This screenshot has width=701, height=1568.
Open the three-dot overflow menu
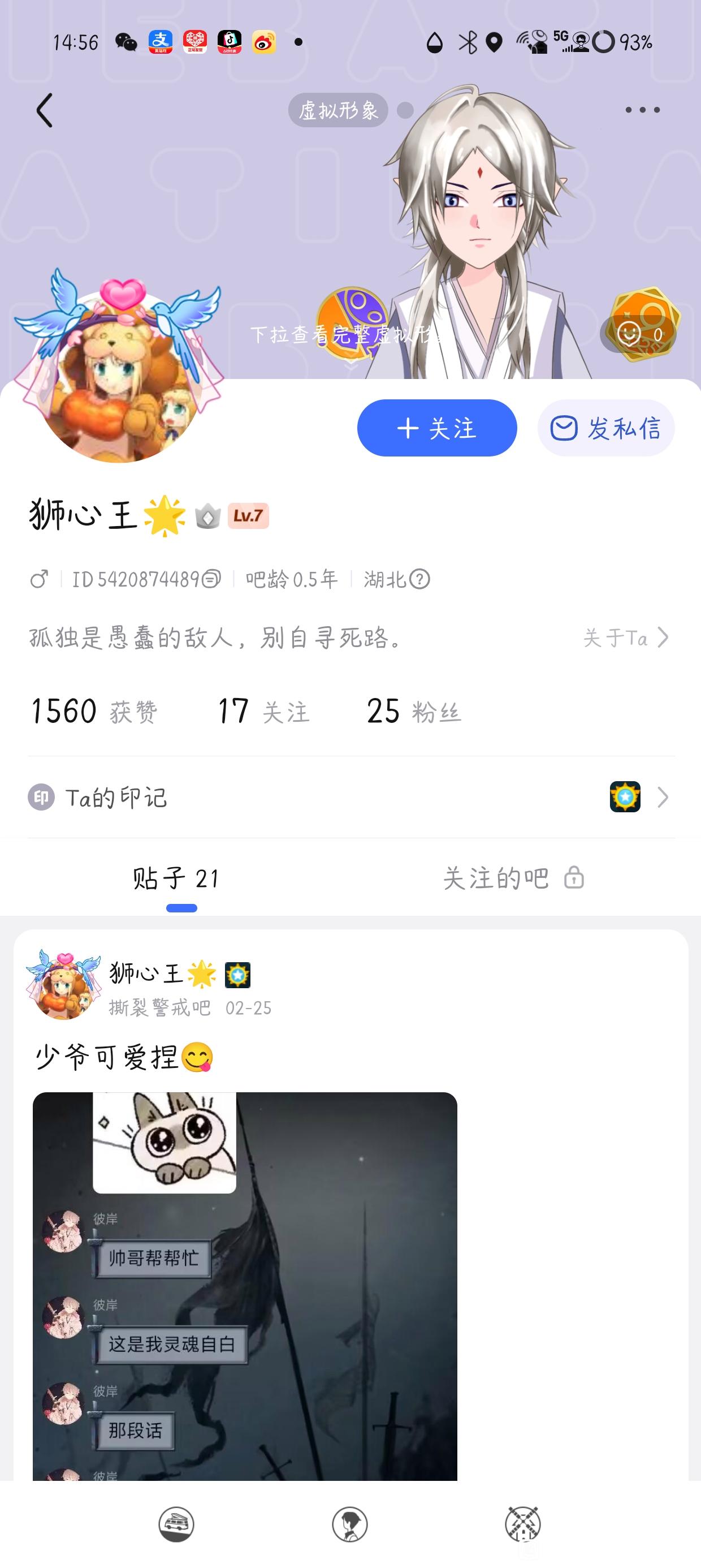(642, 110)
